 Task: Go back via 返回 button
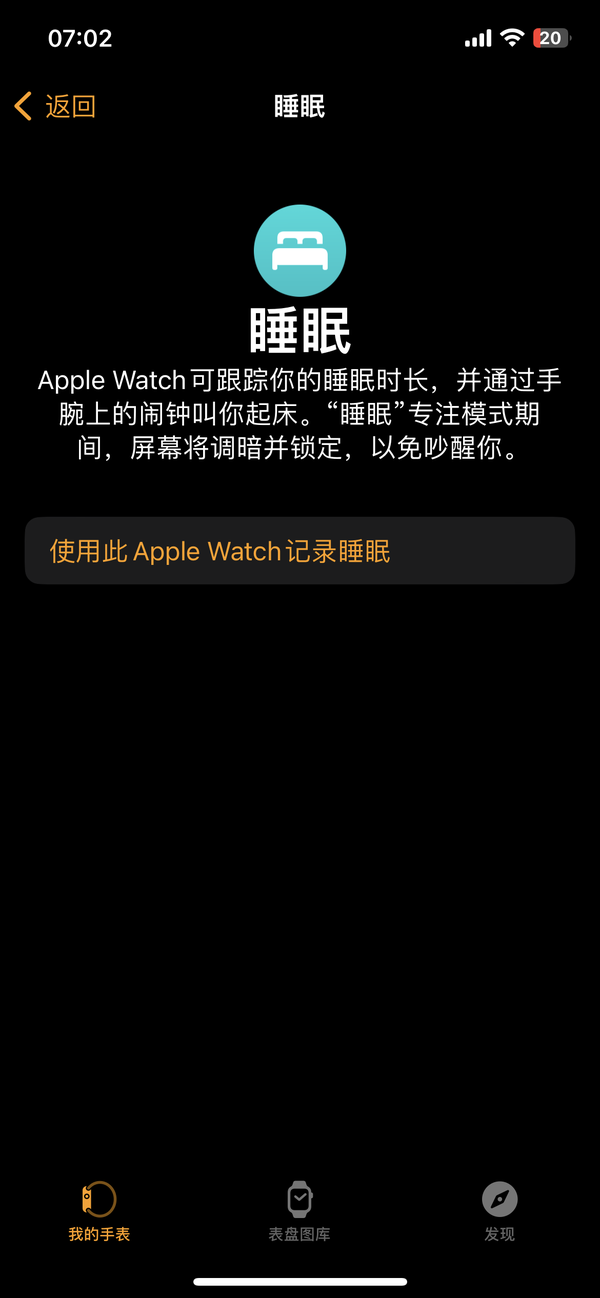click(x=56, y=106)
